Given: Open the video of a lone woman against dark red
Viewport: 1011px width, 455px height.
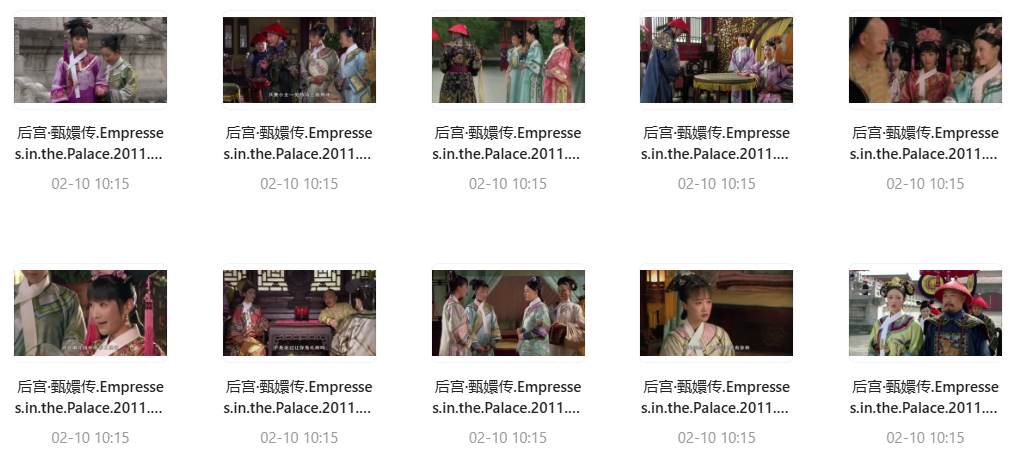Looking at the screenshot, I should [716, 313].
